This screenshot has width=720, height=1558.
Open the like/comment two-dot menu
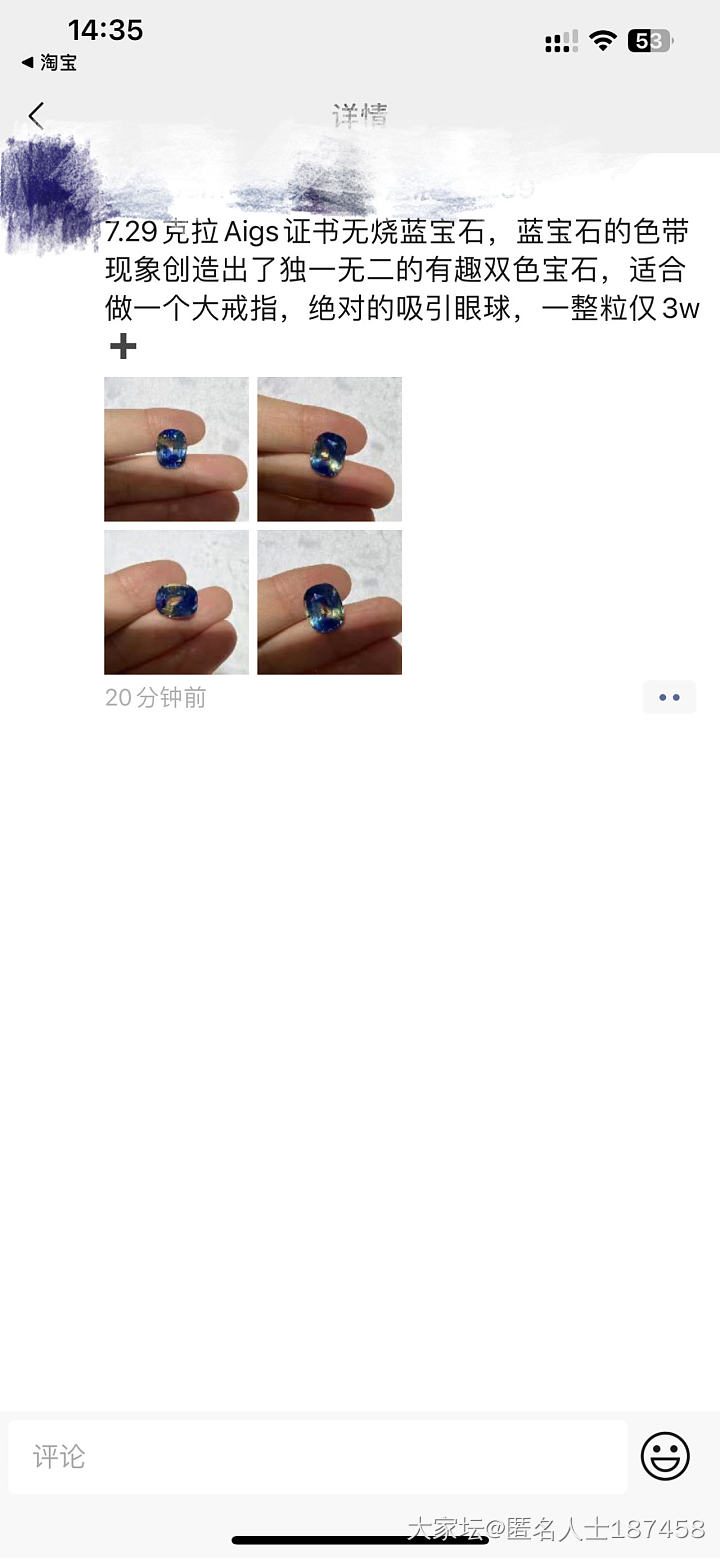[669, 697]
